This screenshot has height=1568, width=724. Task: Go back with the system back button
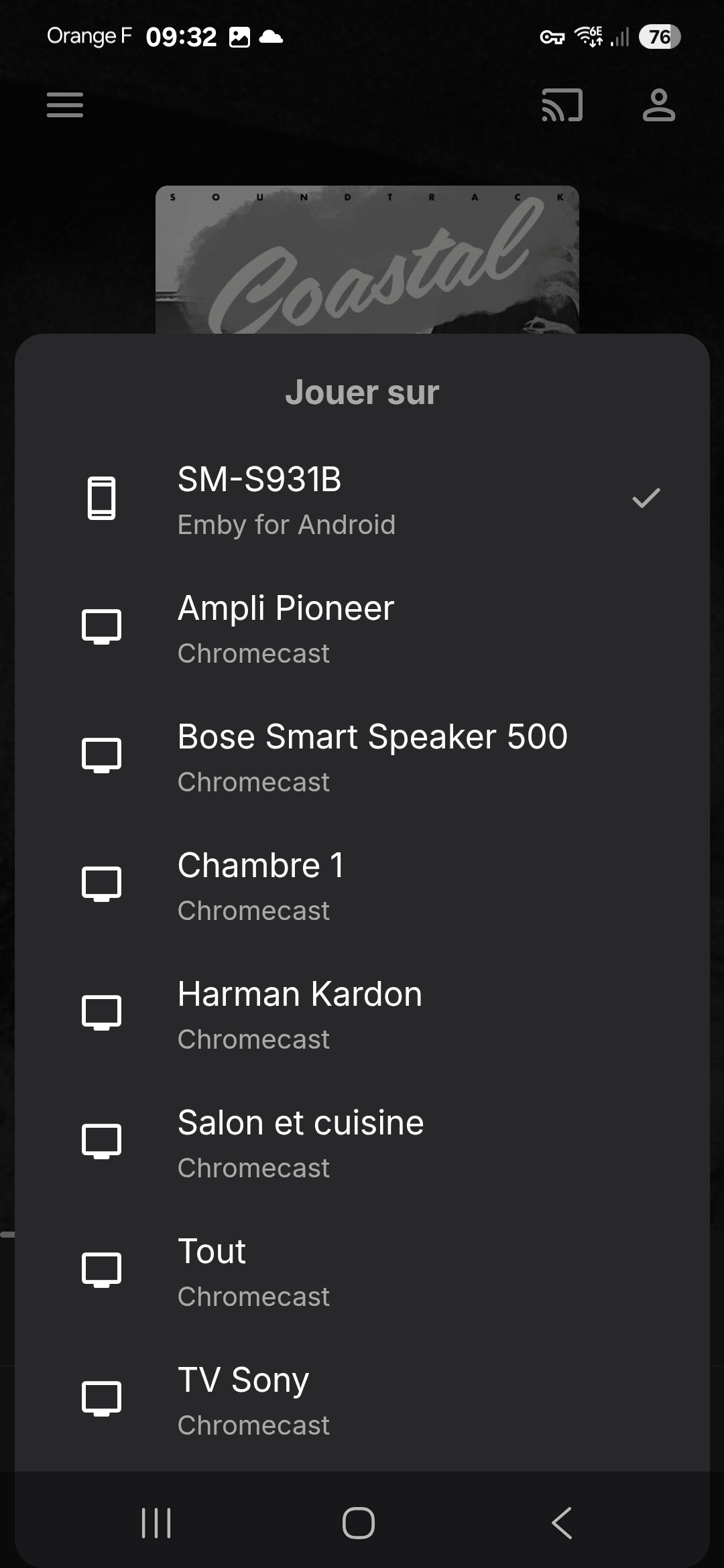pos(562,1523)
